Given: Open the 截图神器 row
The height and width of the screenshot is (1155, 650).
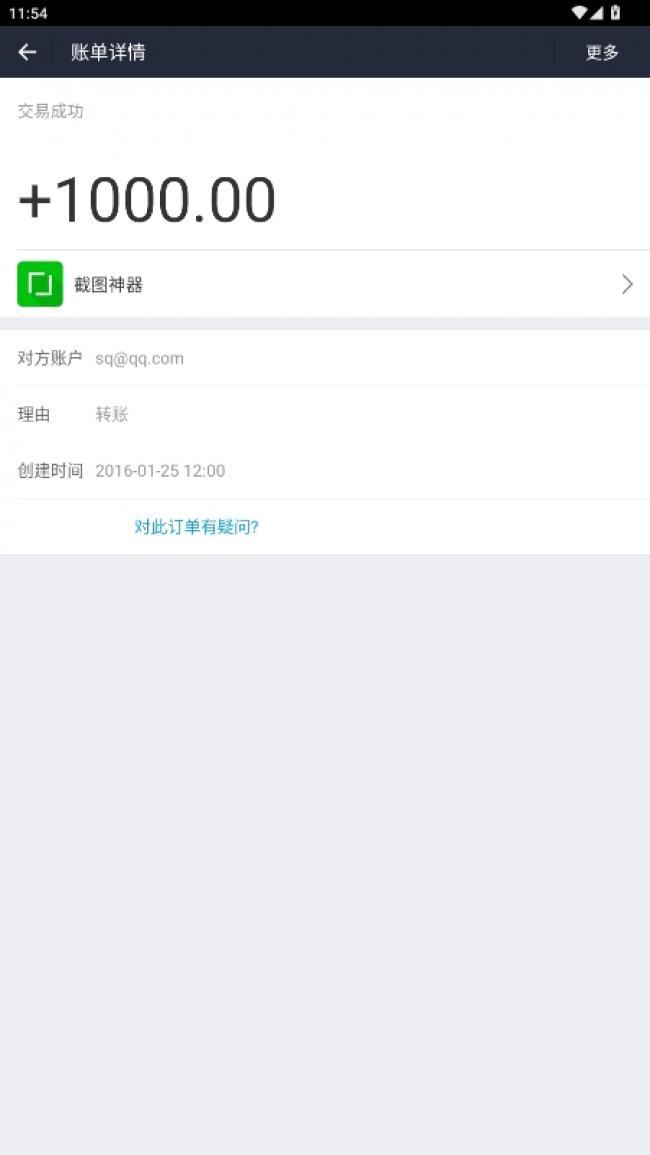Looking at the screenshot, I should pos(325,284).
